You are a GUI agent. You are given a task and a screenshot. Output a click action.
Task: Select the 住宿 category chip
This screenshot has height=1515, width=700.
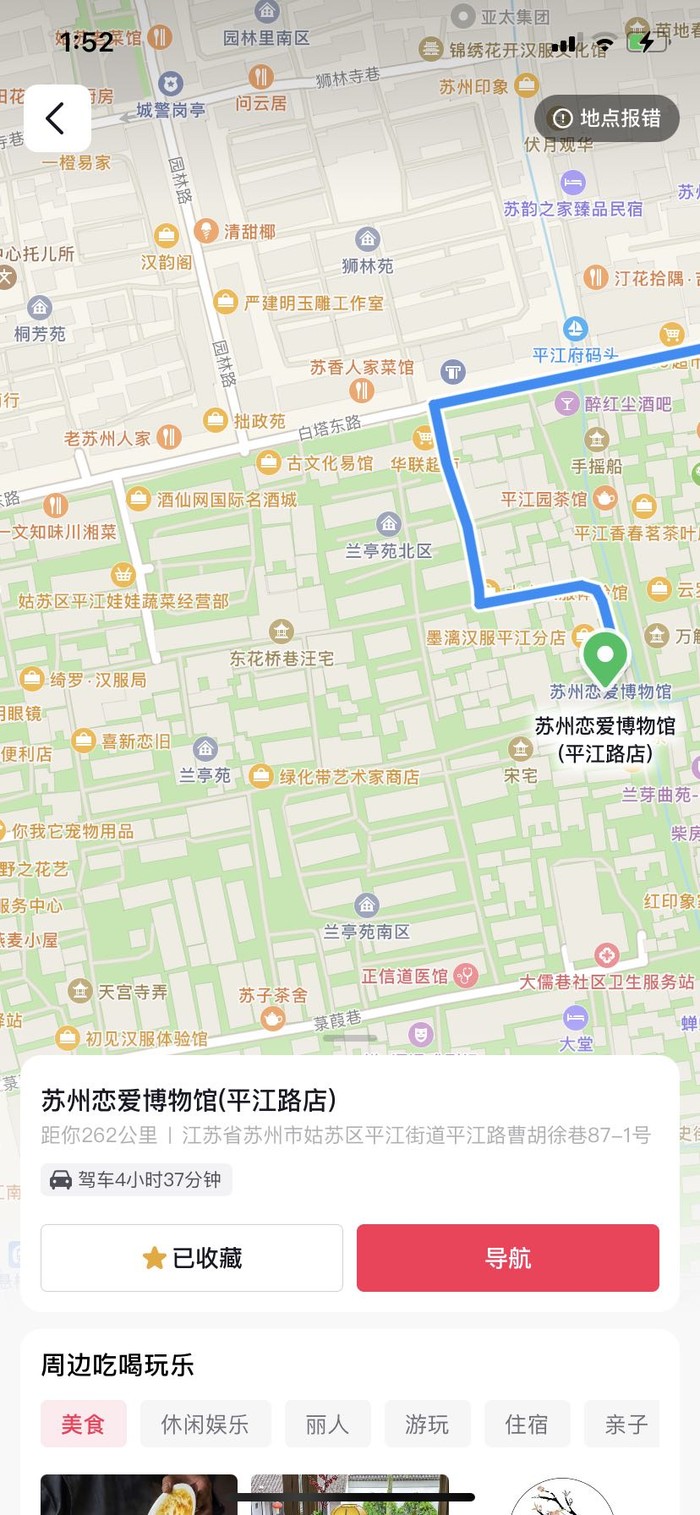point(527,1424)
